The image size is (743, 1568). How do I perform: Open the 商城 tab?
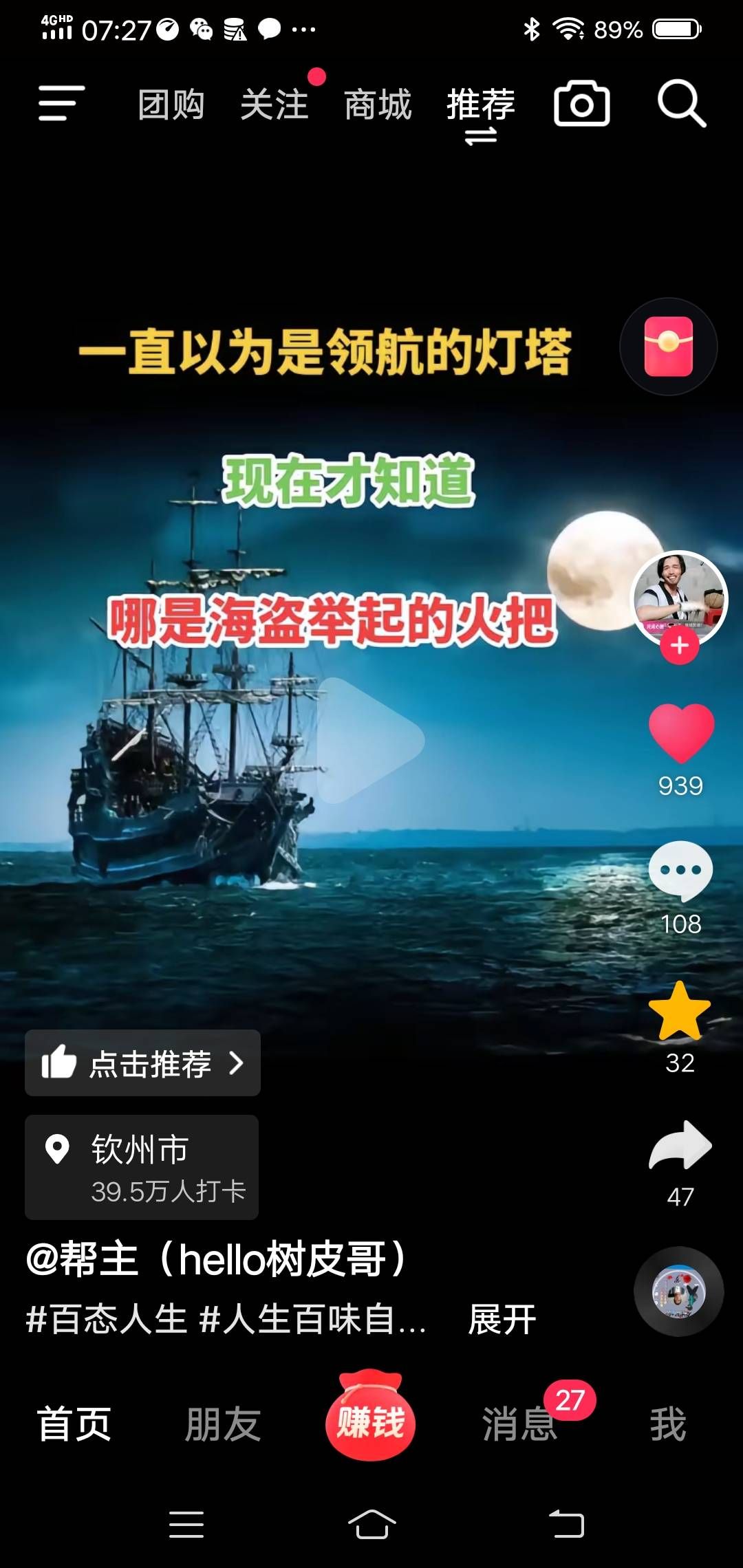(x=378, y=105)
